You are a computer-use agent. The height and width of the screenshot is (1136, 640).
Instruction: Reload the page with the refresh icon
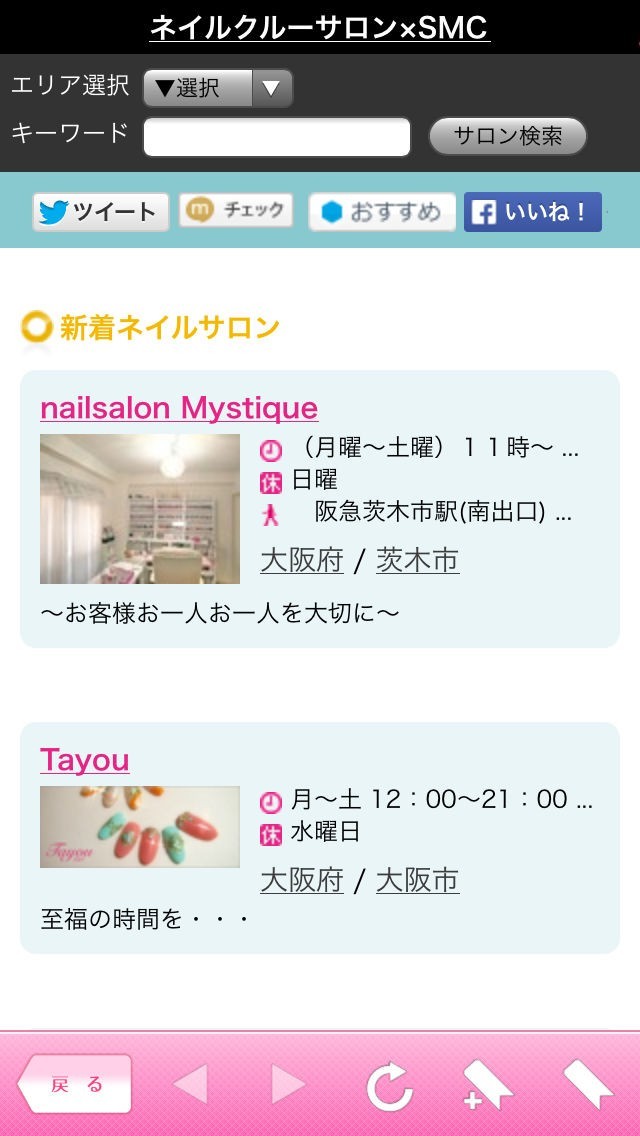coord(389,1086)
